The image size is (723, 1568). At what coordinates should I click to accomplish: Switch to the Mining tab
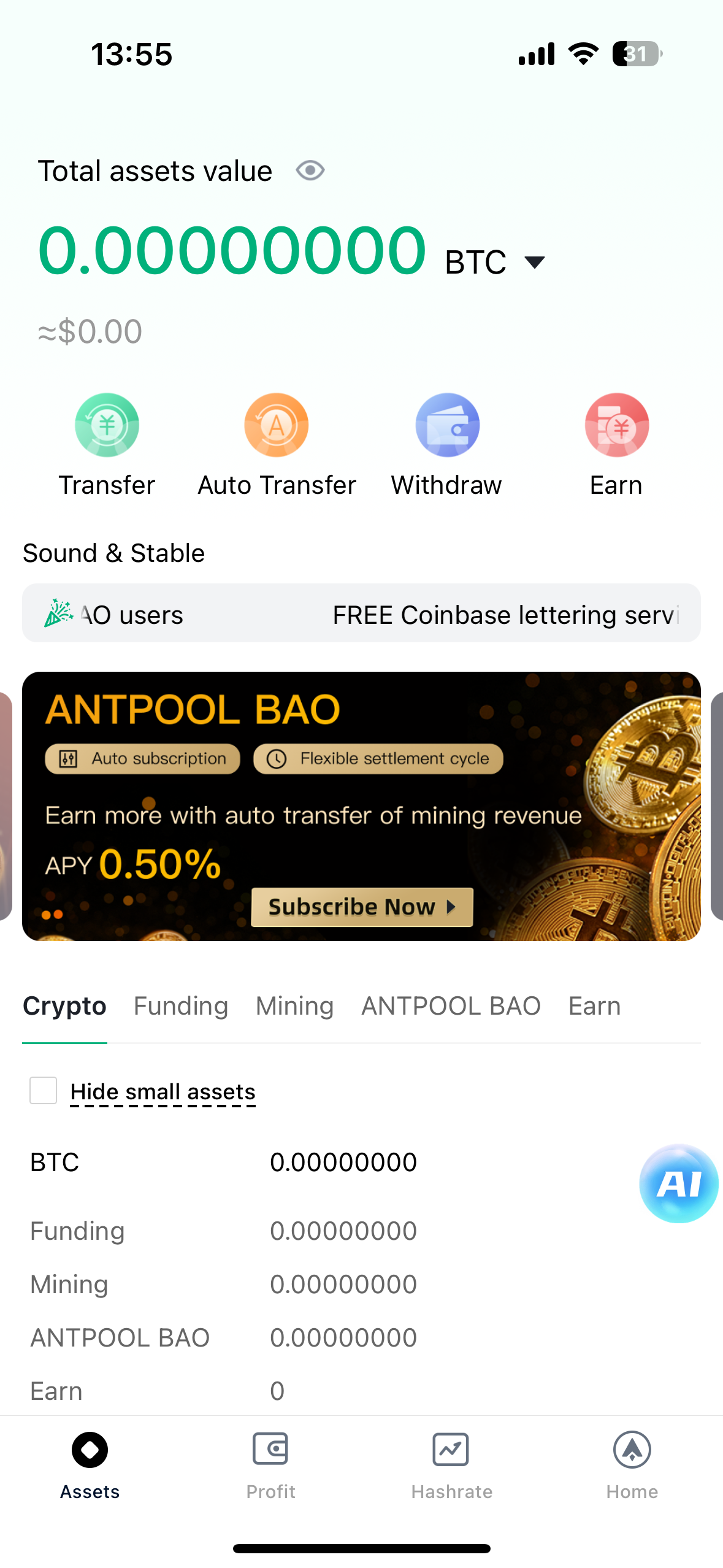(x=295, y=1007)
